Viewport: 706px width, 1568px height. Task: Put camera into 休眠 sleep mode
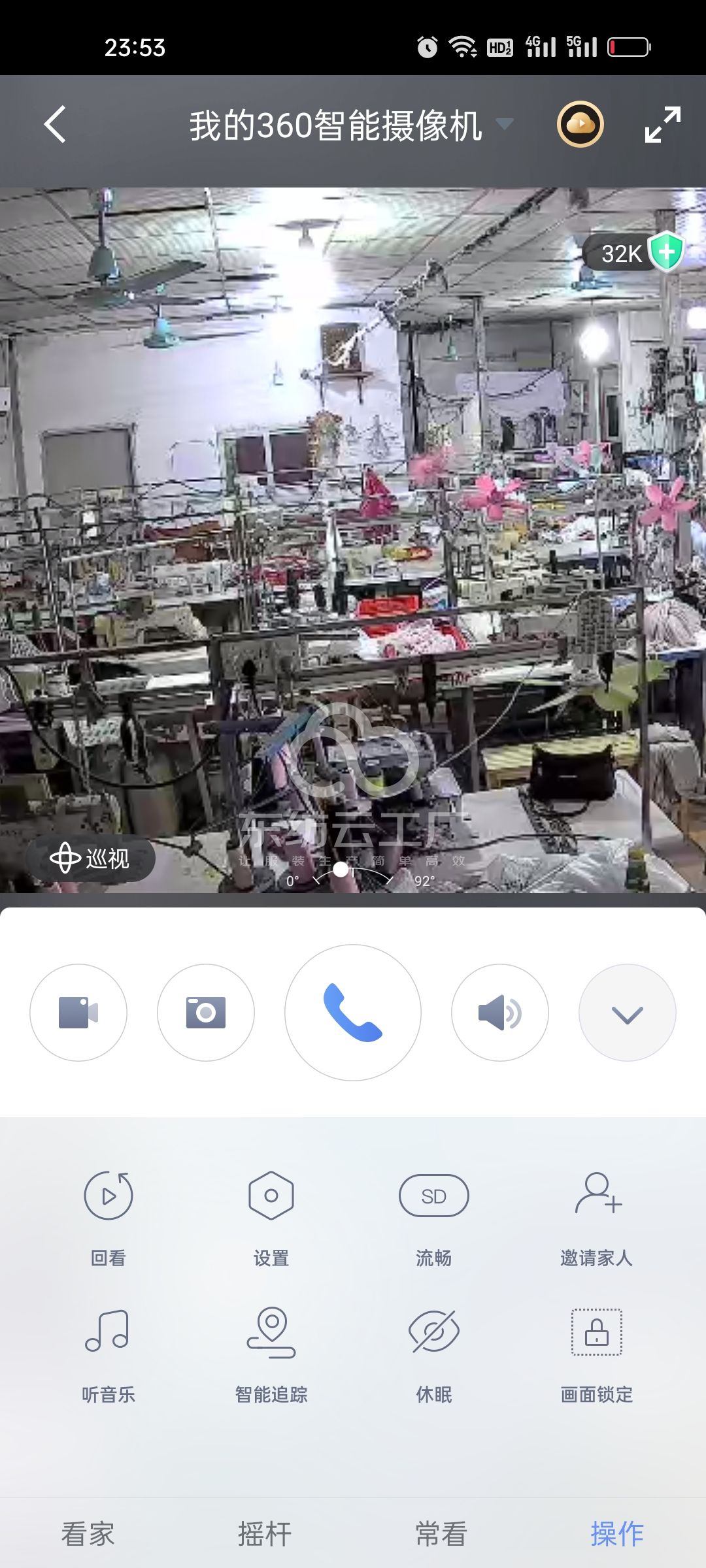click(434, 1354)
